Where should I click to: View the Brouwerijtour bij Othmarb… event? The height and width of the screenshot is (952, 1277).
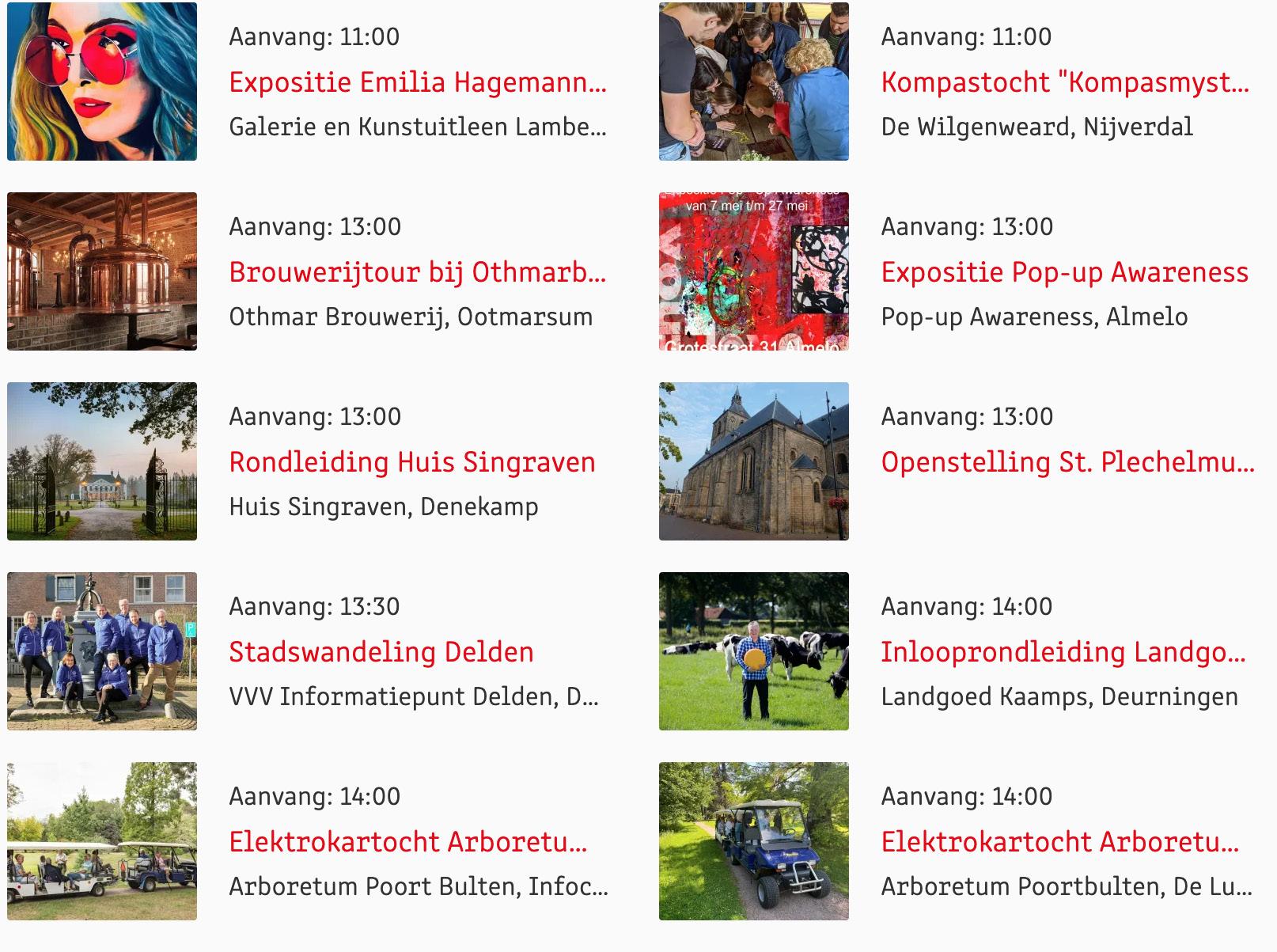[418, 272]
